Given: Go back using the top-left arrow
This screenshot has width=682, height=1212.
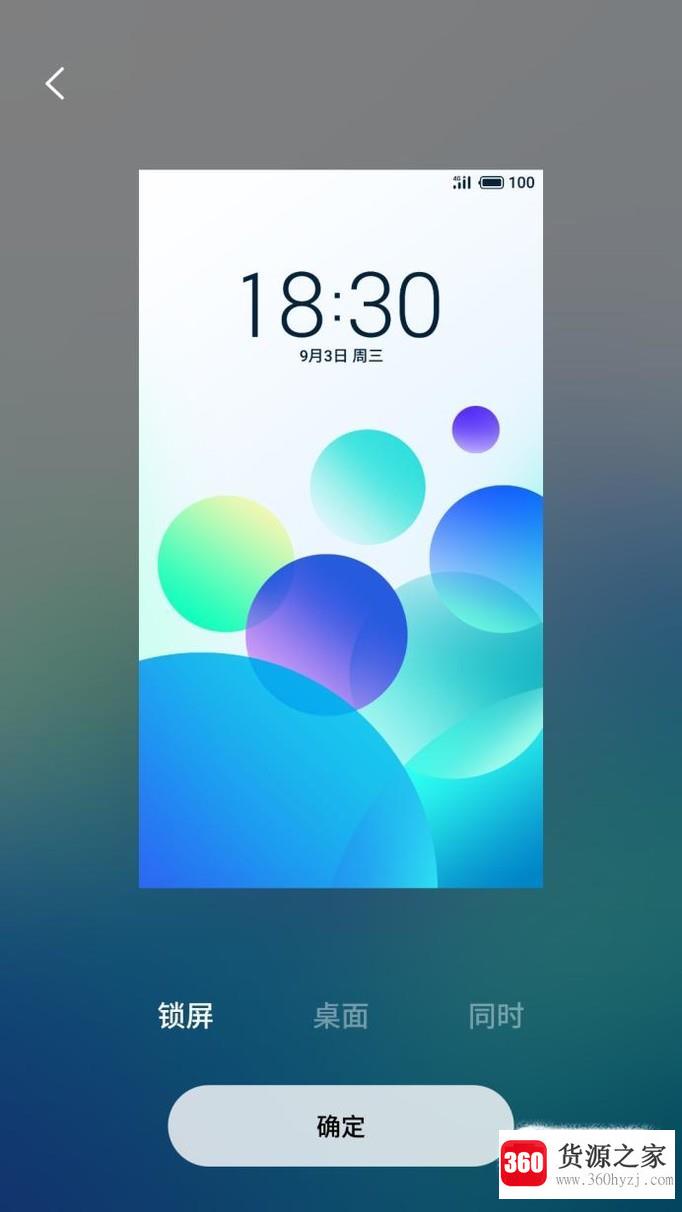Looking at the screenshot, I should click(x=55, y=84).
